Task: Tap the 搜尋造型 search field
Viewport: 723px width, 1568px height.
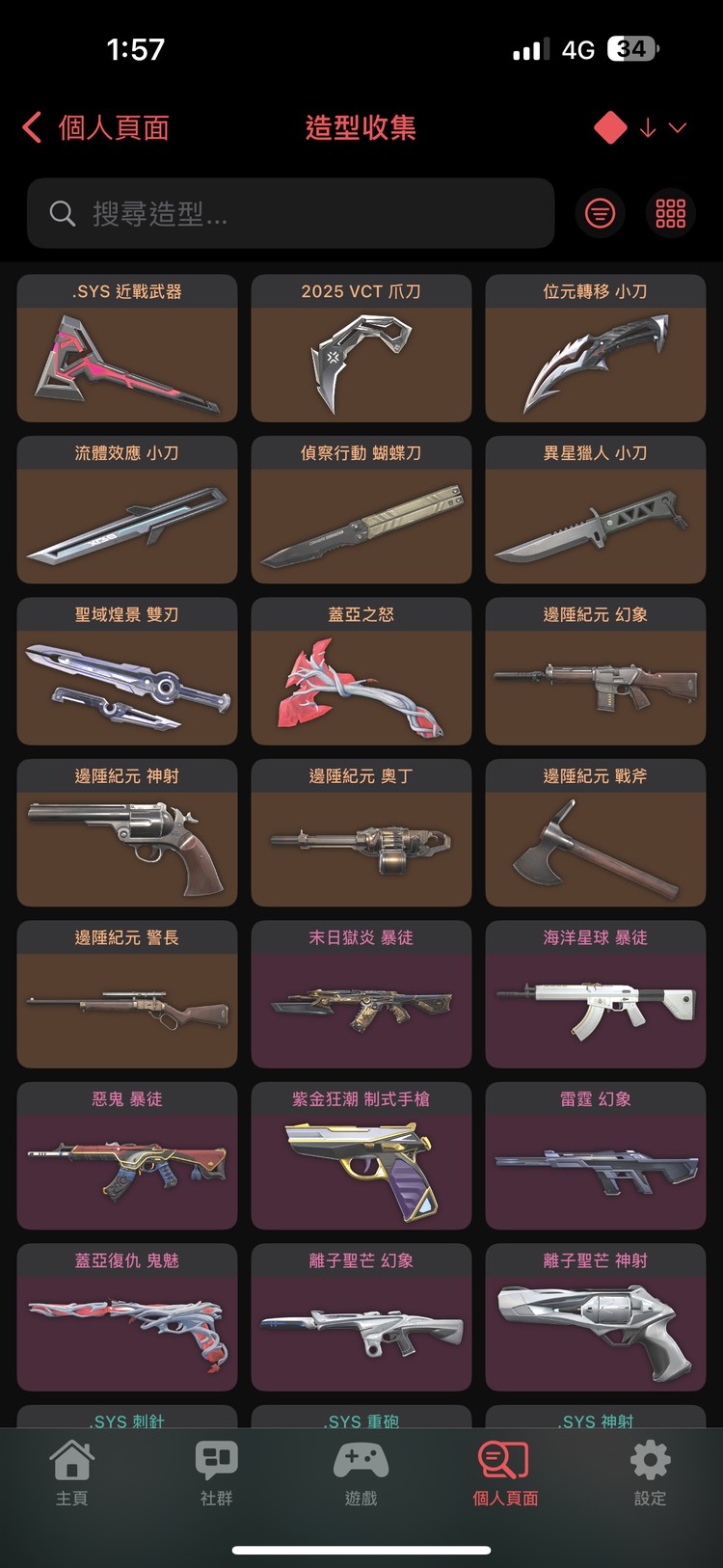Action: click(x=289, y=213)
